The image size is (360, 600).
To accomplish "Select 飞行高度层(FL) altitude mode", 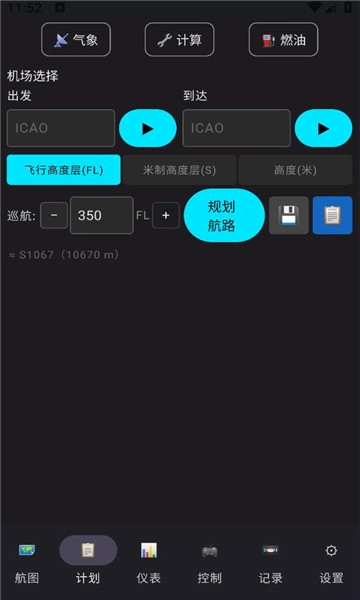I will pyautogui.click(x=64, y=170).
